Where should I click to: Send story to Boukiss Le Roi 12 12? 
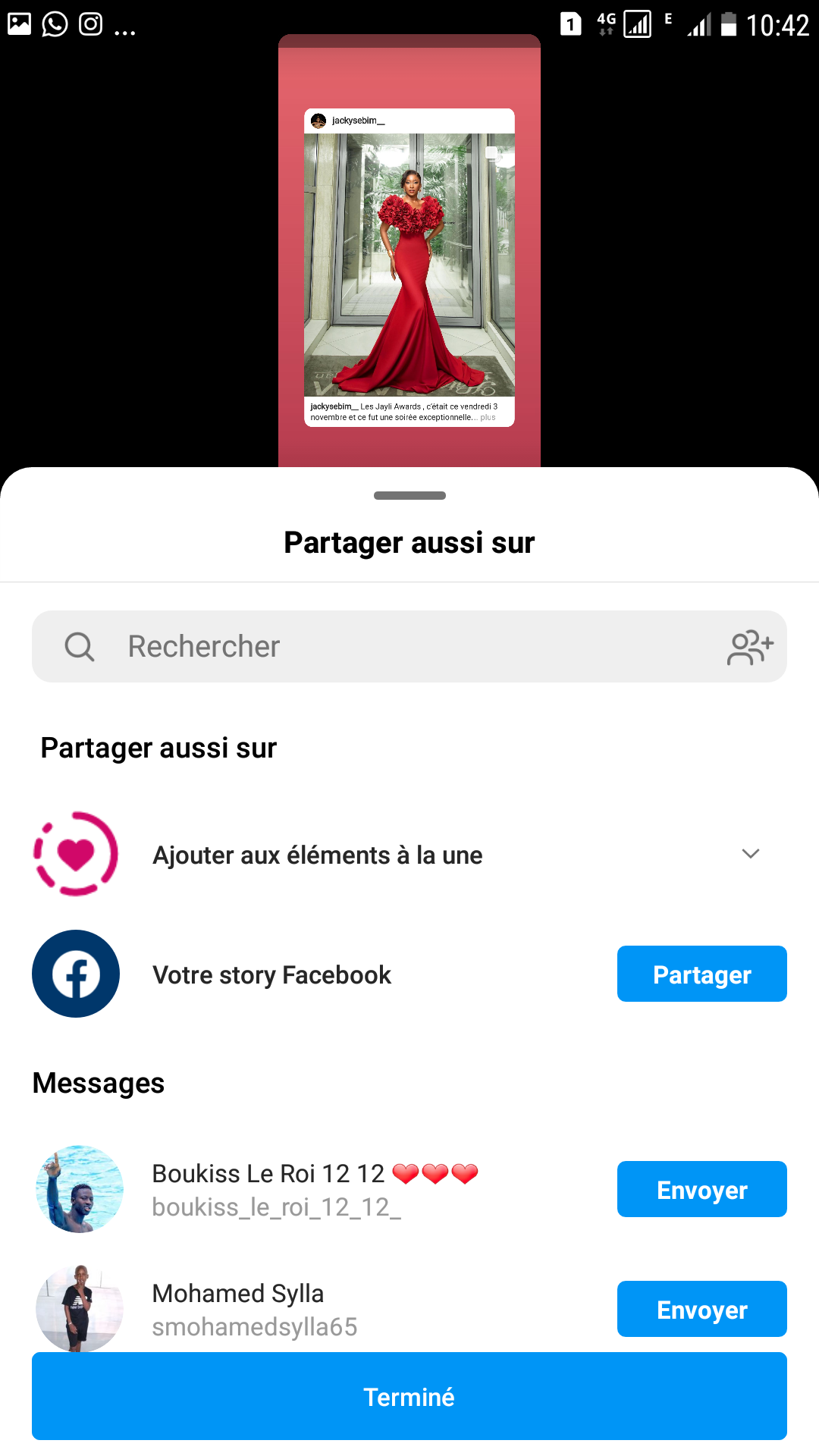tap(701, 1189)
